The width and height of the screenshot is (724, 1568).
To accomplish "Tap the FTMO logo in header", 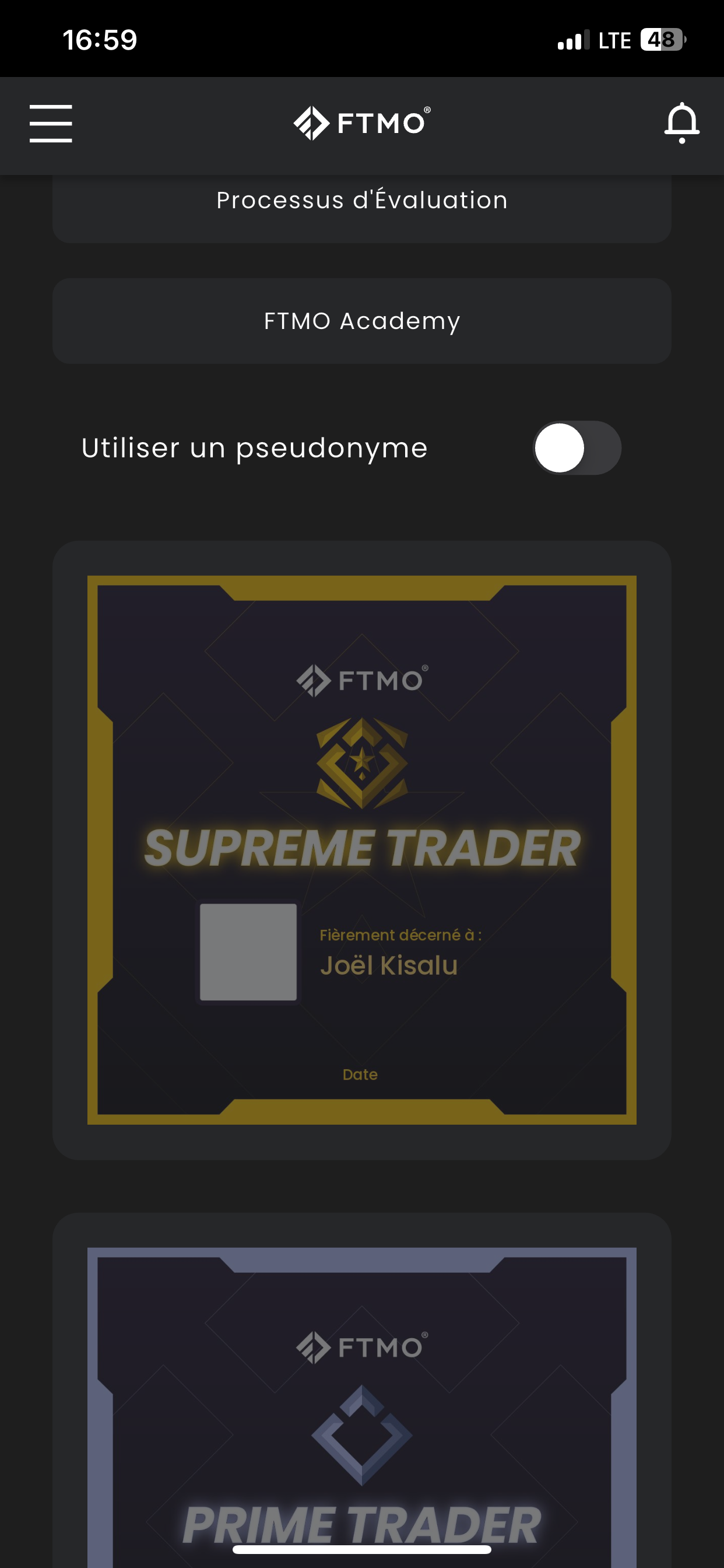I will click(362, 124).
